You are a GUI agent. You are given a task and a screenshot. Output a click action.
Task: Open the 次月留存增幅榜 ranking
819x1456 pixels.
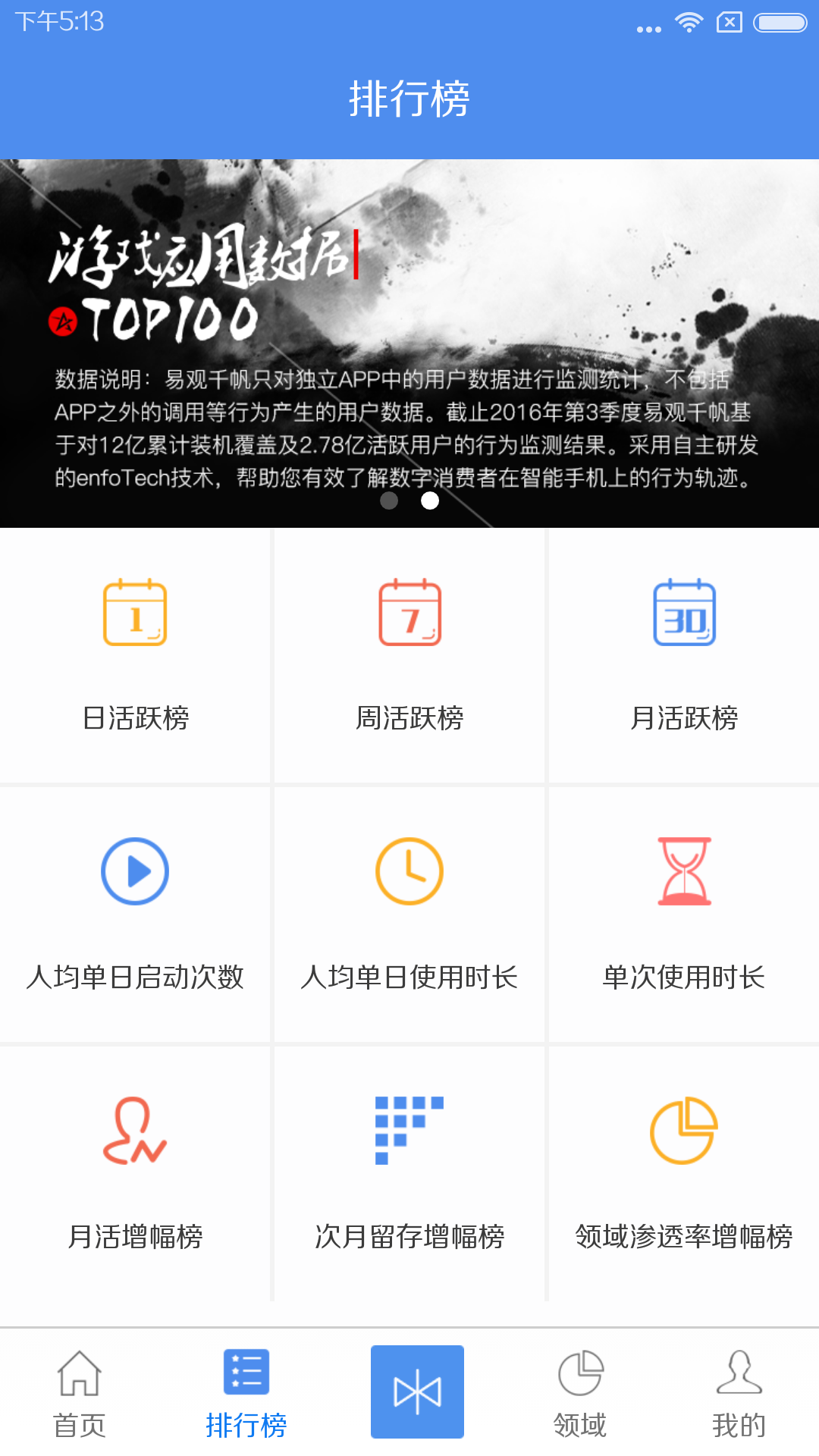[x=409, y=1173]
